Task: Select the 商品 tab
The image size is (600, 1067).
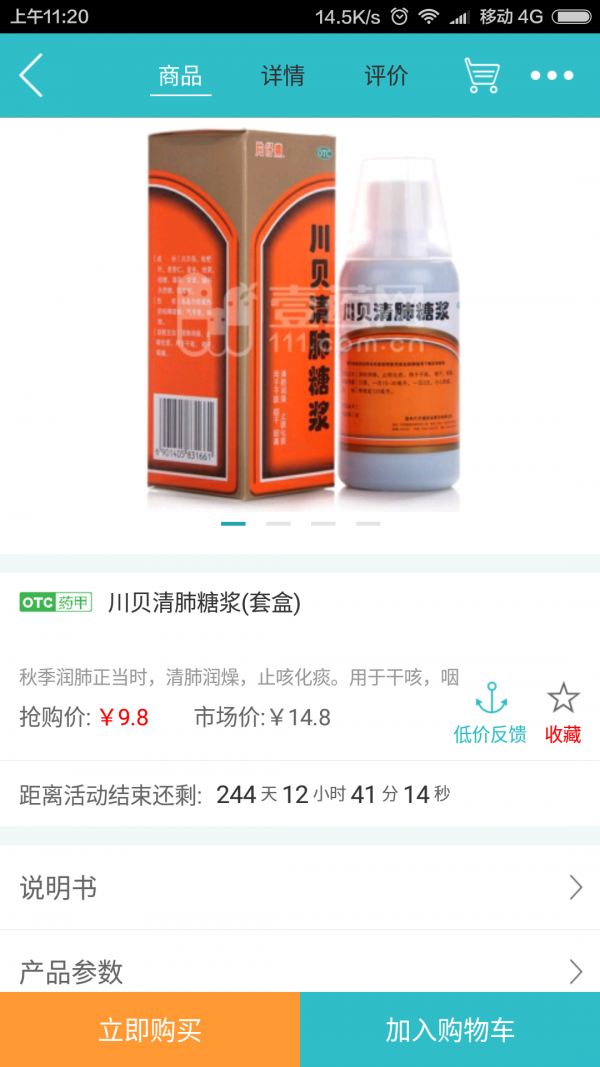Action: tap(180, 75)
